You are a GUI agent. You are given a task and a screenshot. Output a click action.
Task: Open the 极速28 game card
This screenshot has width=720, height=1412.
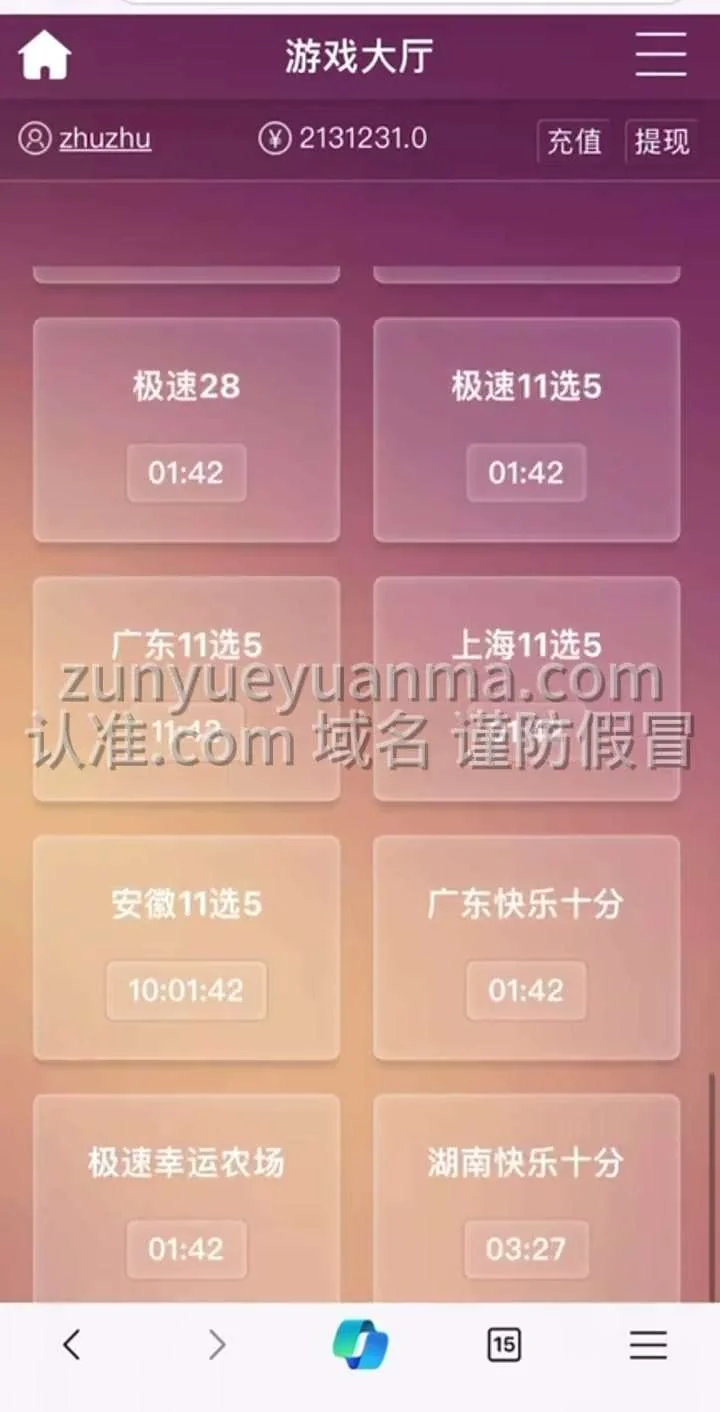186,429
